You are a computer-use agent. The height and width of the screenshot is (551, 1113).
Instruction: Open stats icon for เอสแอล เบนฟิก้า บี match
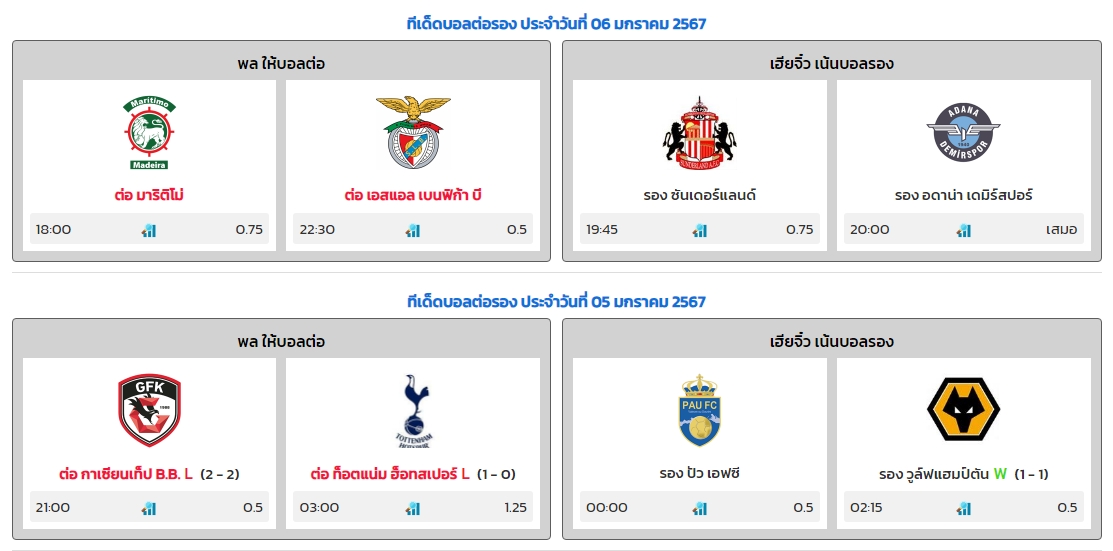[413, 230]
